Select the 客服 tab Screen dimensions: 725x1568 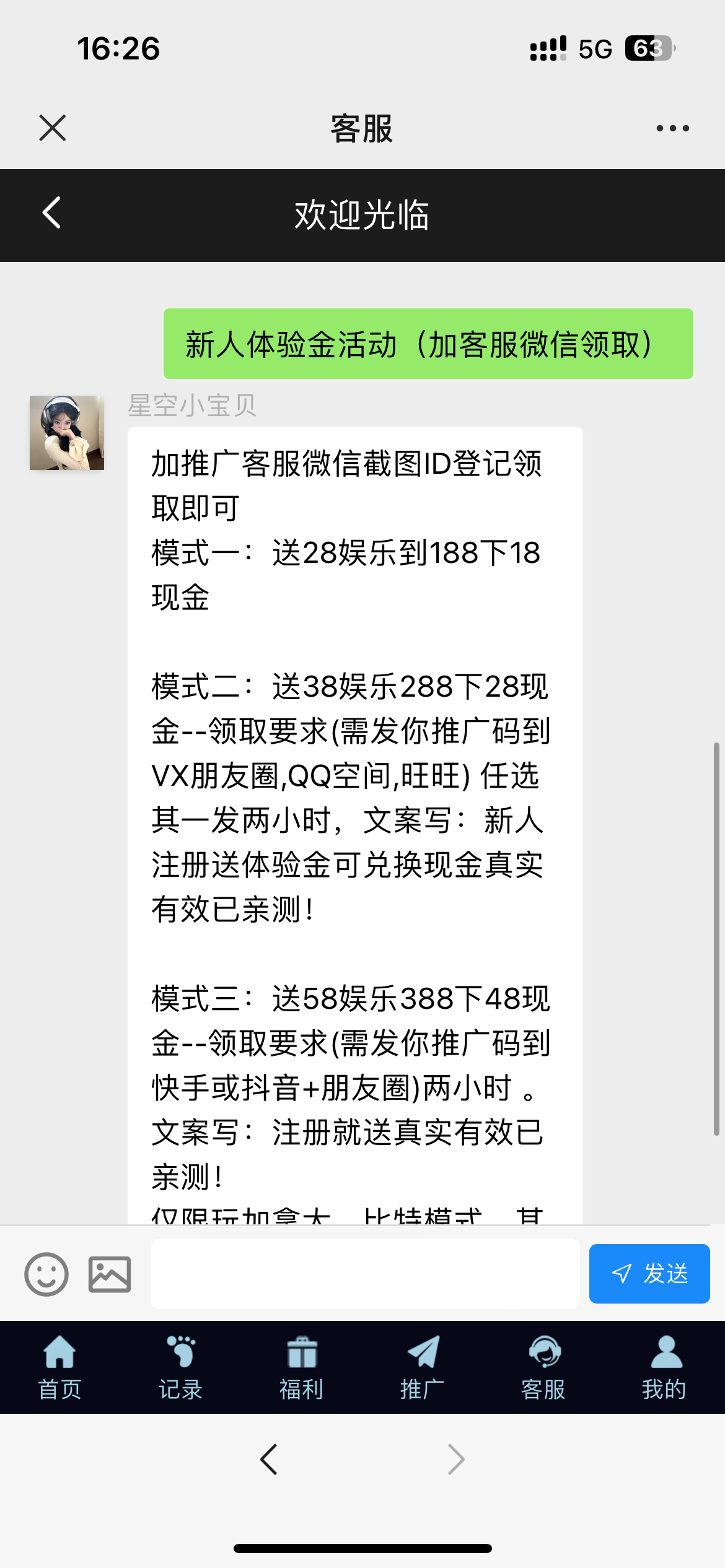543,1367
